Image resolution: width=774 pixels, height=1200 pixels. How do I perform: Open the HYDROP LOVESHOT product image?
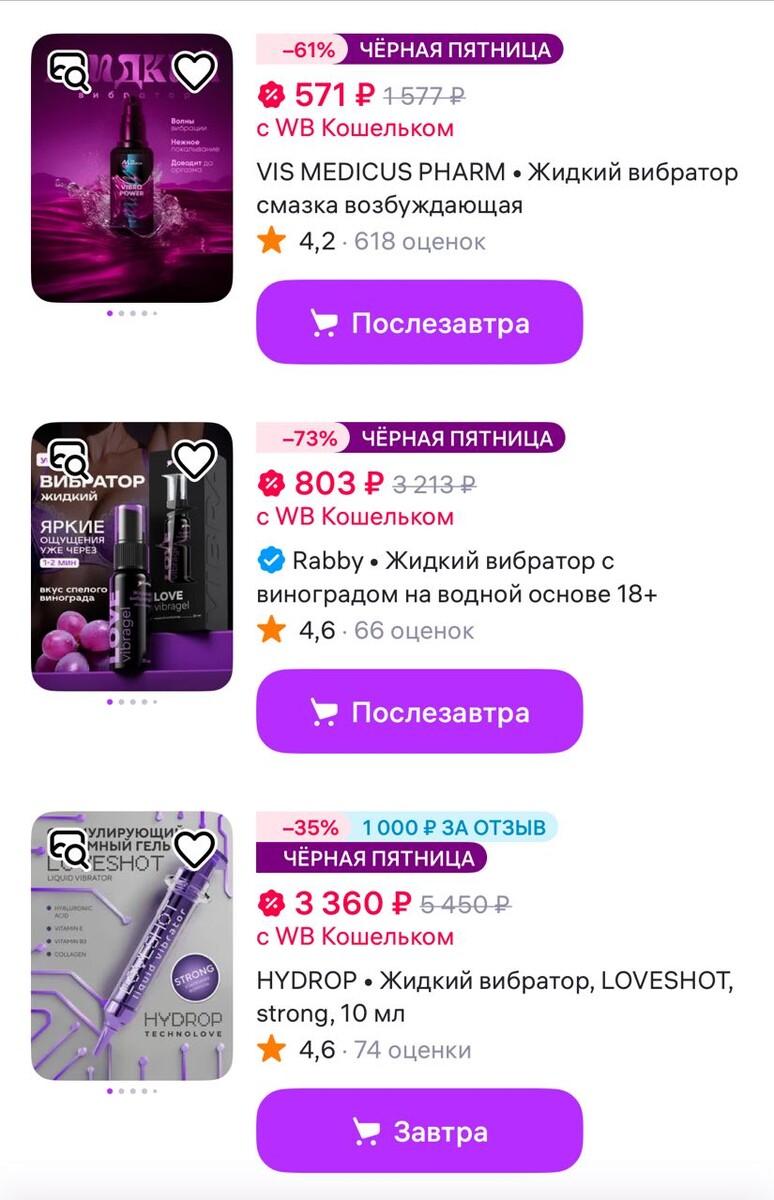pyautogui.click(x=132, y=946)
